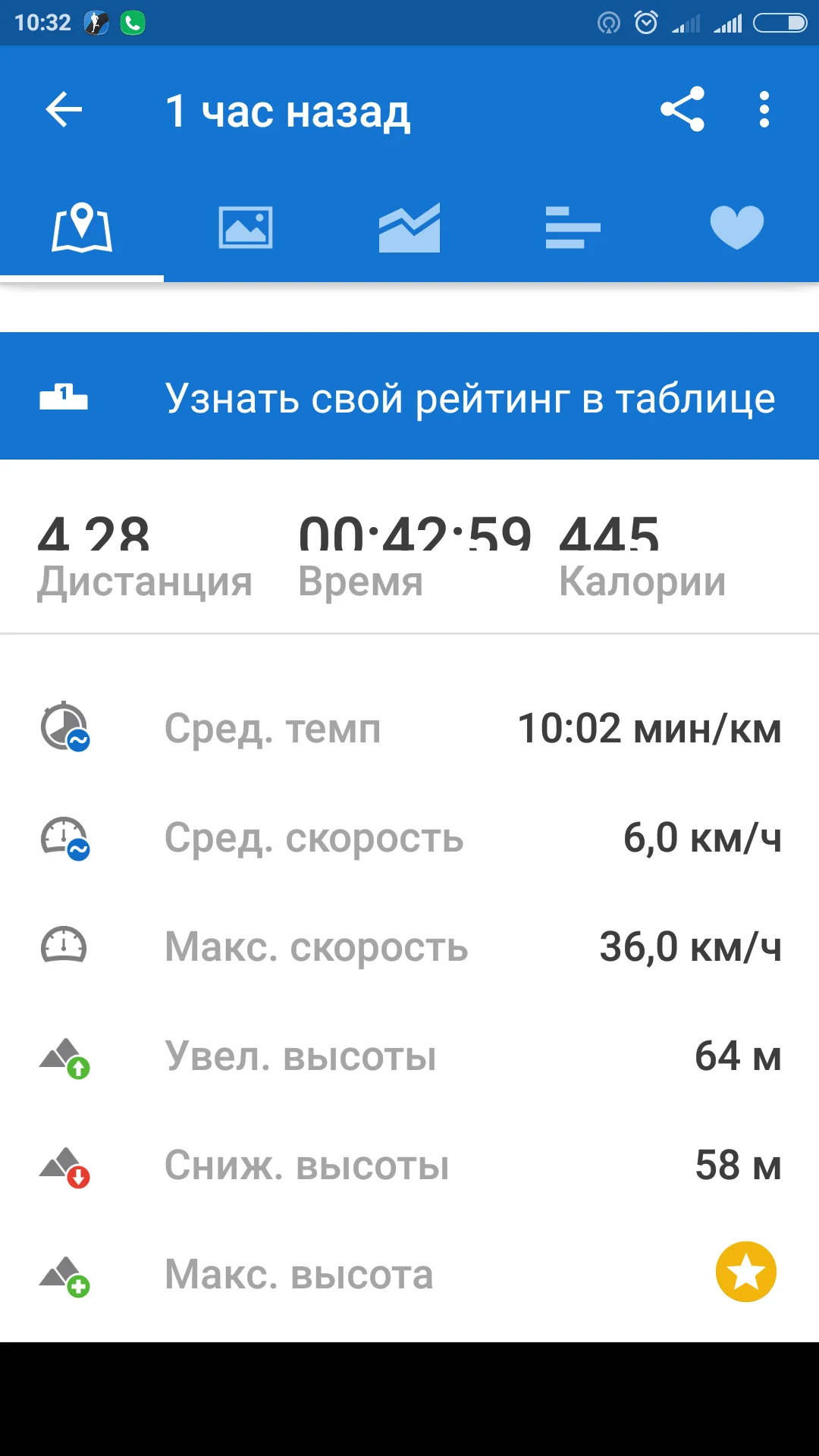The image size is (819, 1456).
Task: Switch to the heart tab
Action: pyautogui.click(x=736, y=227)
